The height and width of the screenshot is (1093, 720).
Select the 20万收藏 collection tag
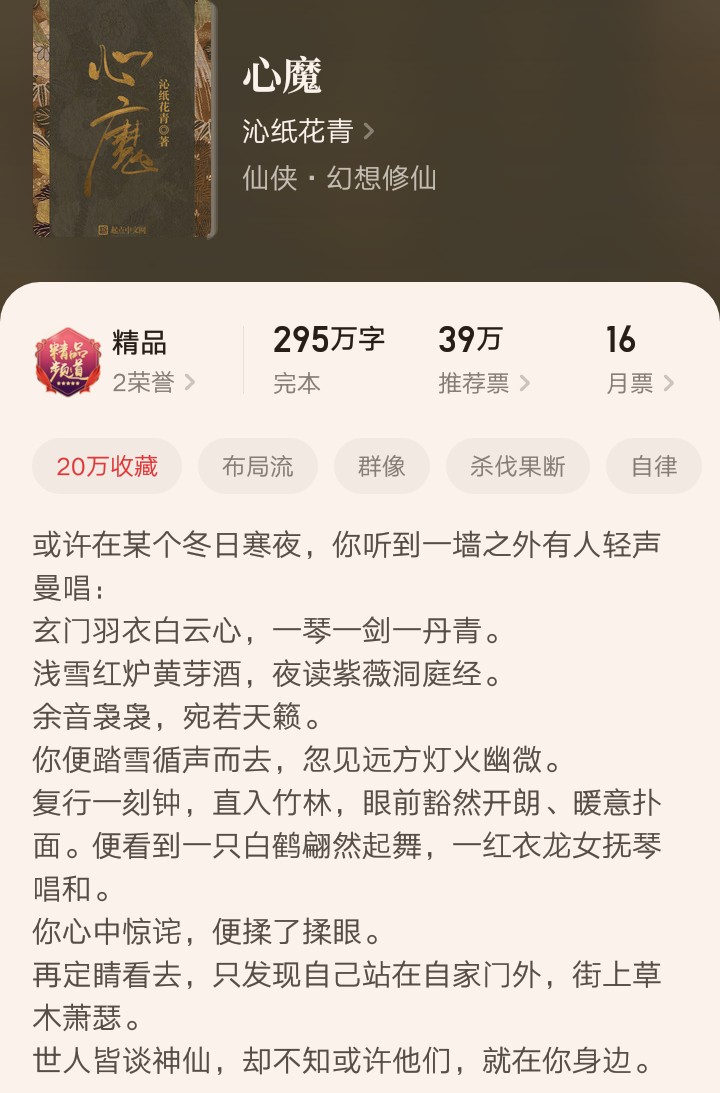point(105,466)
